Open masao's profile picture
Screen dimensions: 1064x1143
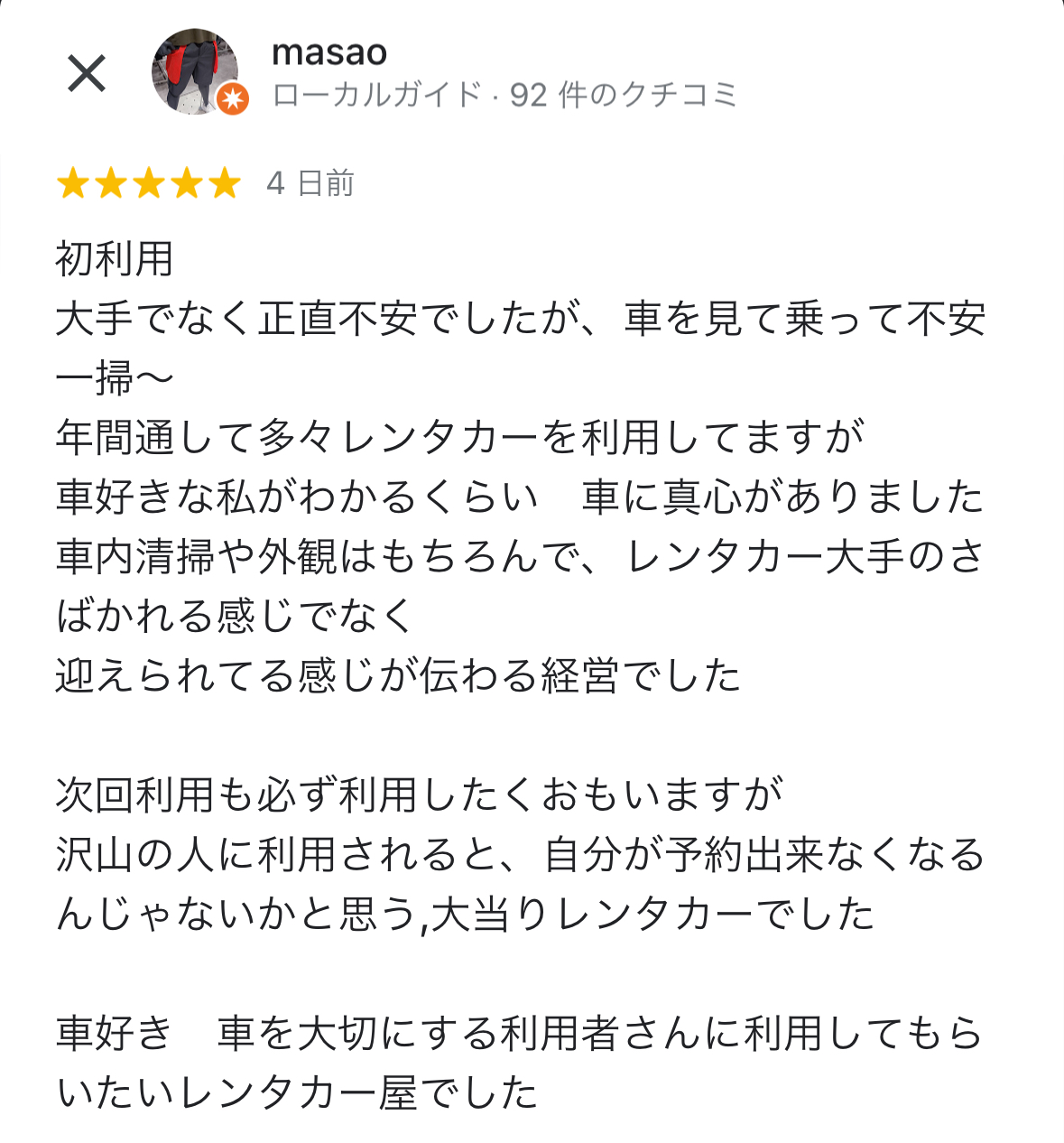(x=196, y=71)
